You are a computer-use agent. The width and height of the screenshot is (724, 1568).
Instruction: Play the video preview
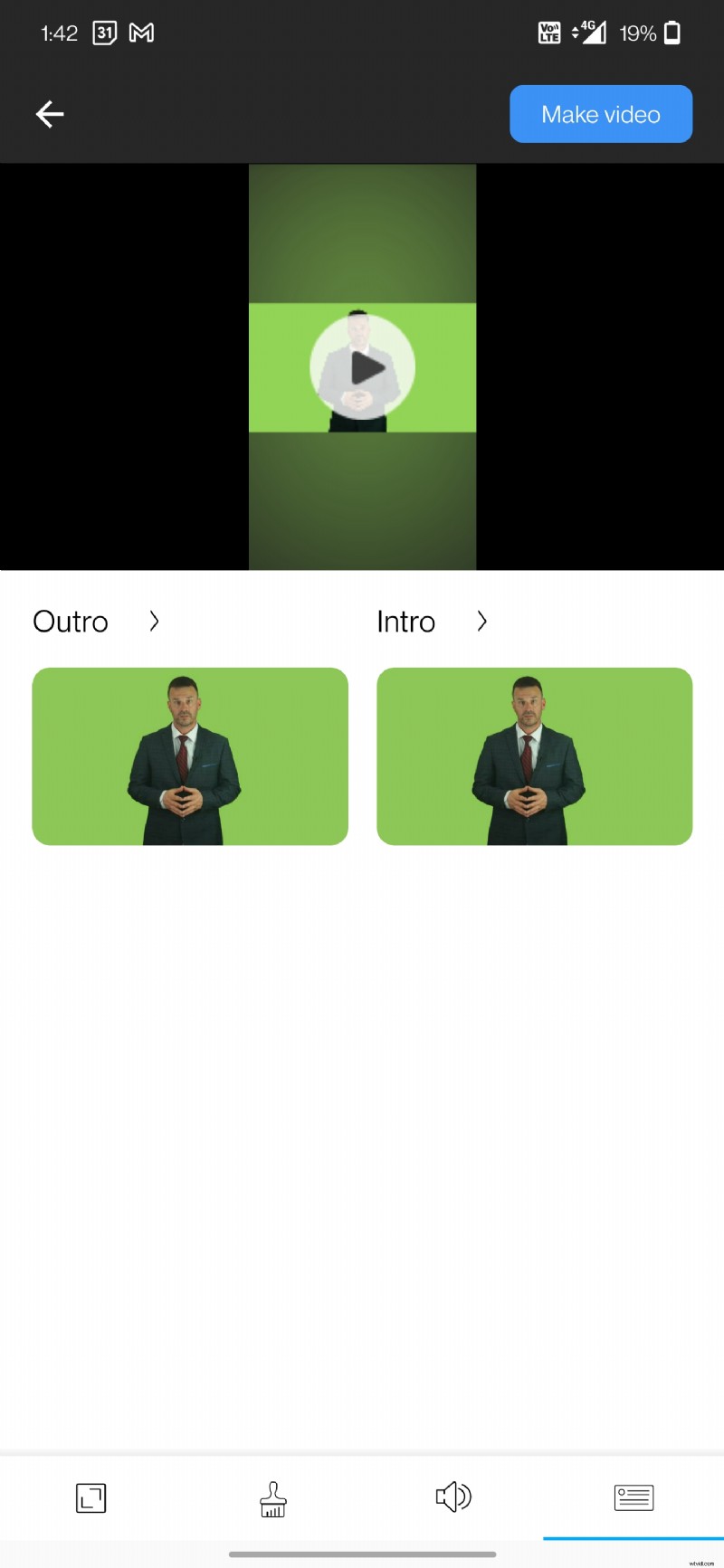[x=362, y=366]
